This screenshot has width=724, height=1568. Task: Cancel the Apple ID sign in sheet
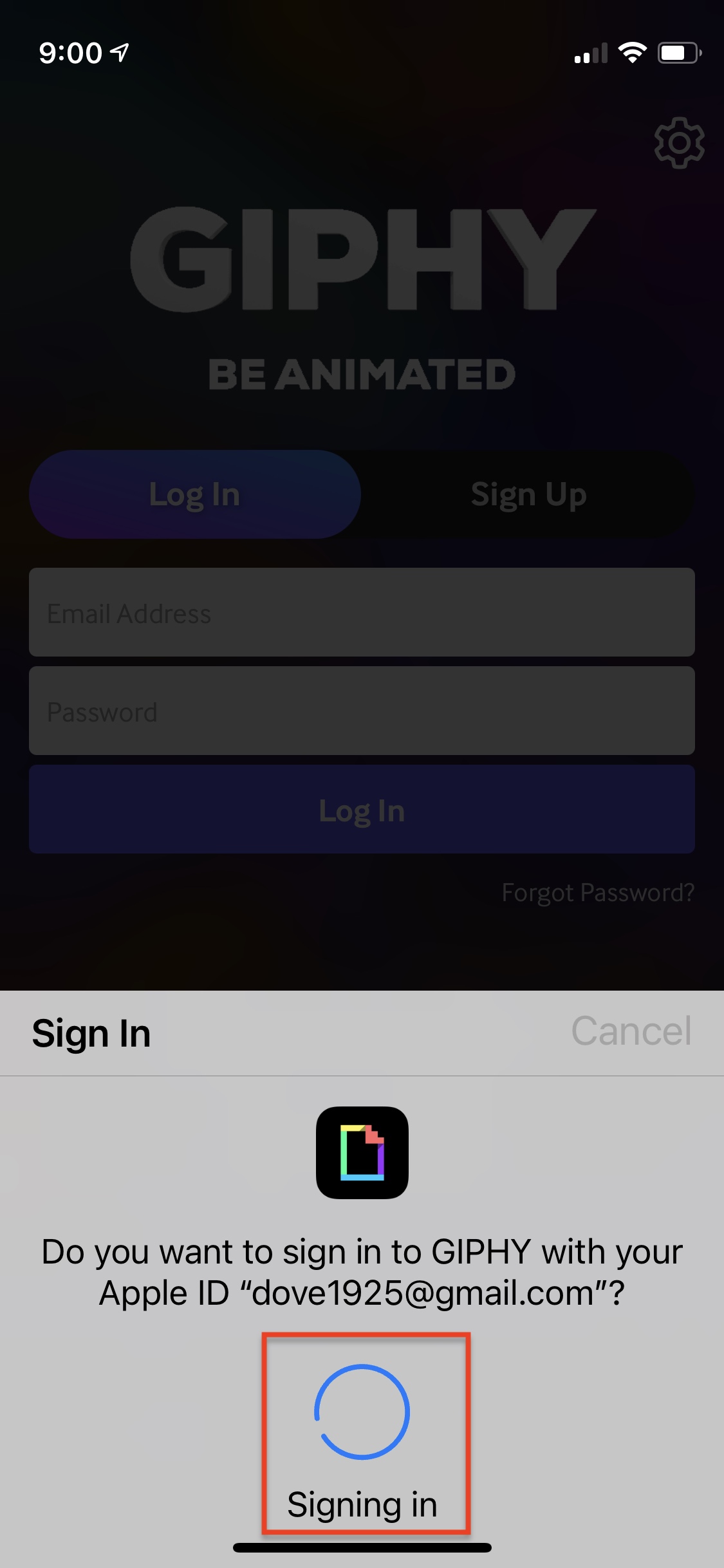click(x=631, y=1031)
